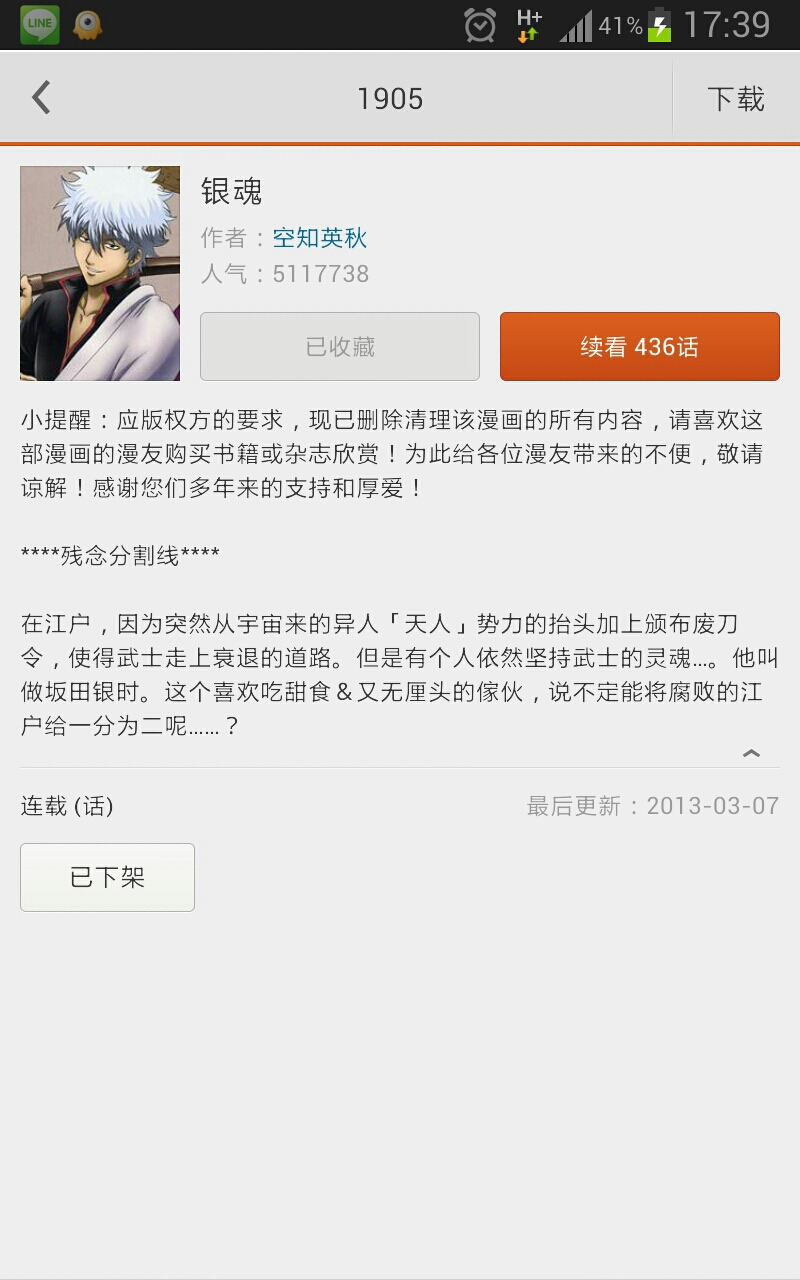800x1280 pixels.
Task: Open the 银魂 cover image
Action: coord(100,273)
